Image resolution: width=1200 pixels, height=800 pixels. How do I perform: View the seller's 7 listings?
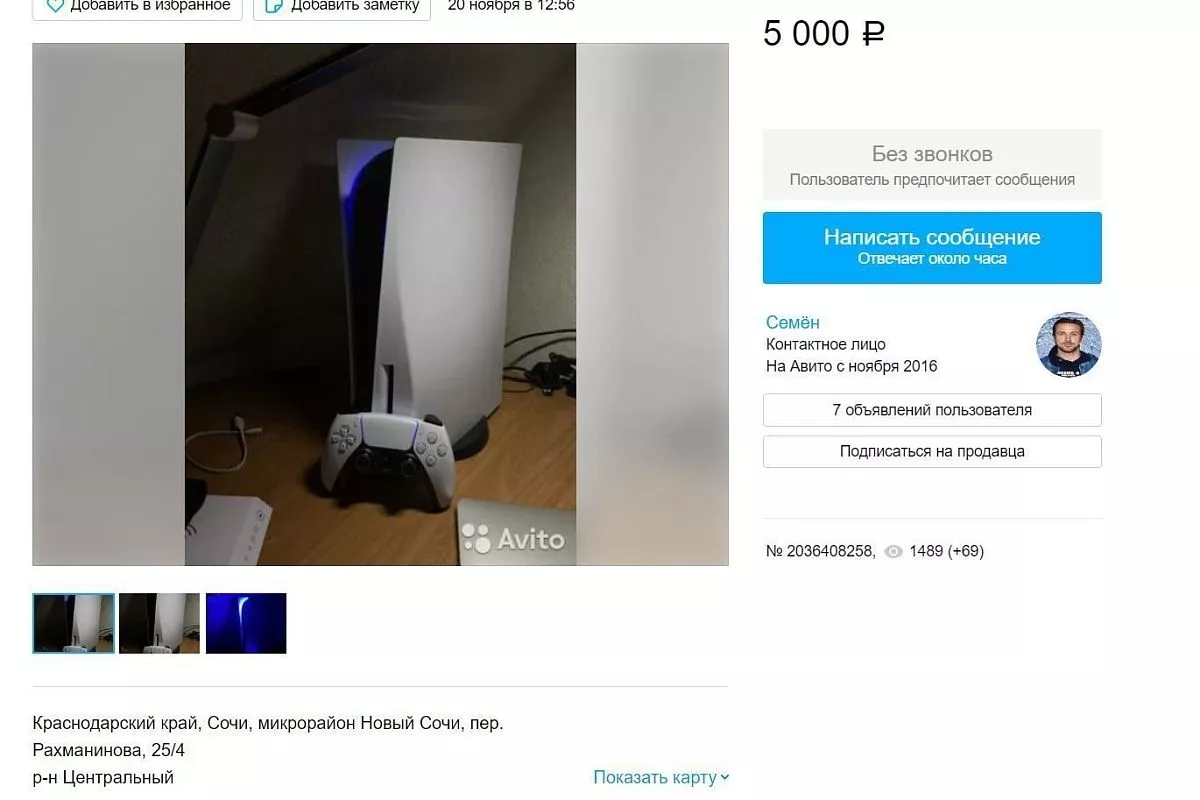(x=931, y=410)
